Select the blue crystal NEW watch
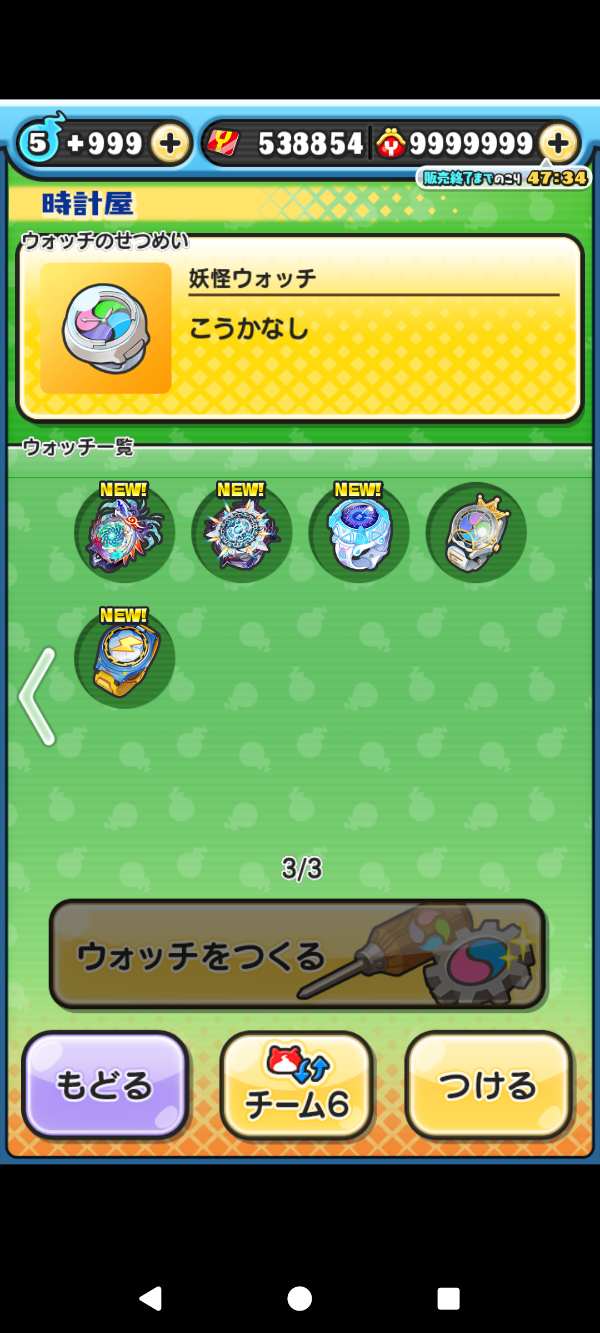600x1333 pixels. pos(358,533)
